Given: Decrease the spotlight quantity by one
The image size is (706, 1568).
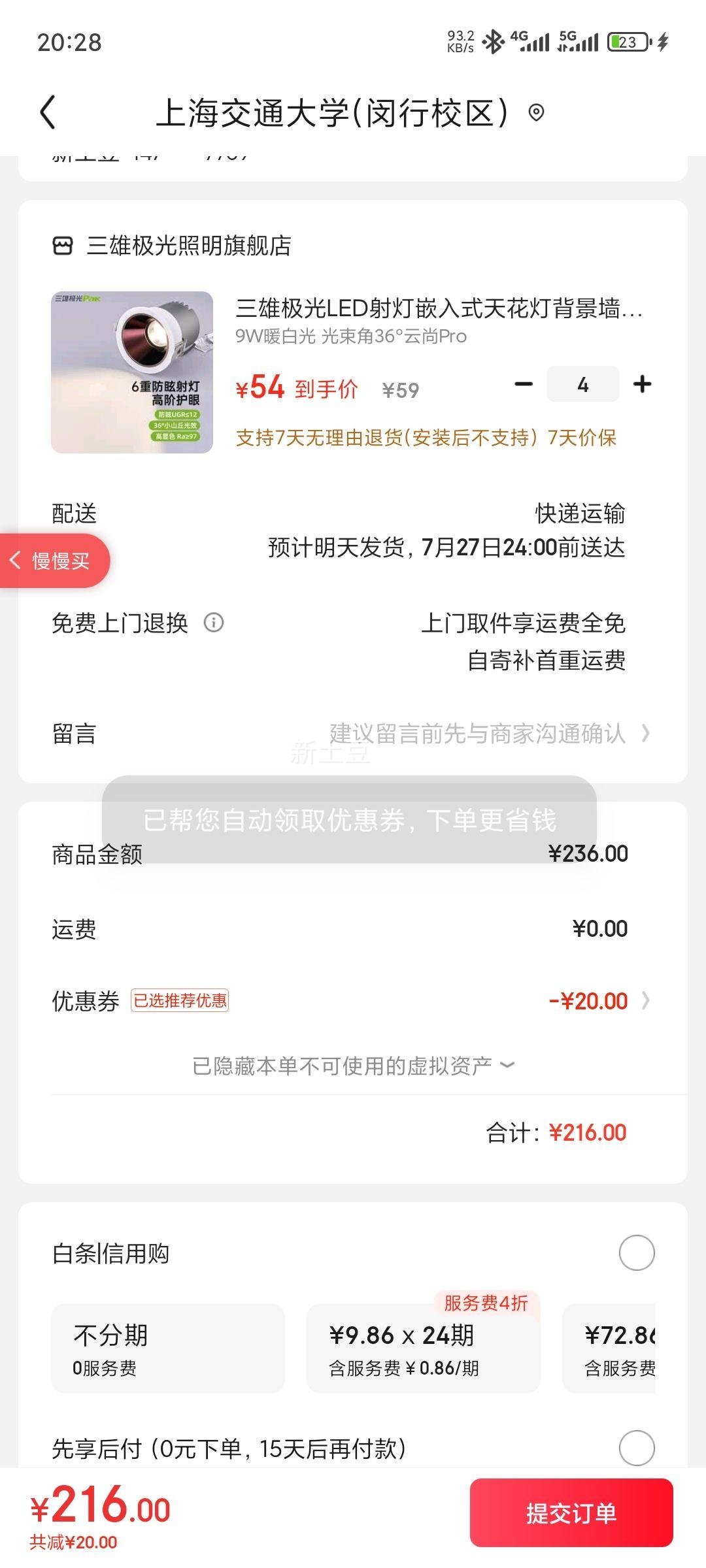Looking at the screenshot, I should coord(523,384).
